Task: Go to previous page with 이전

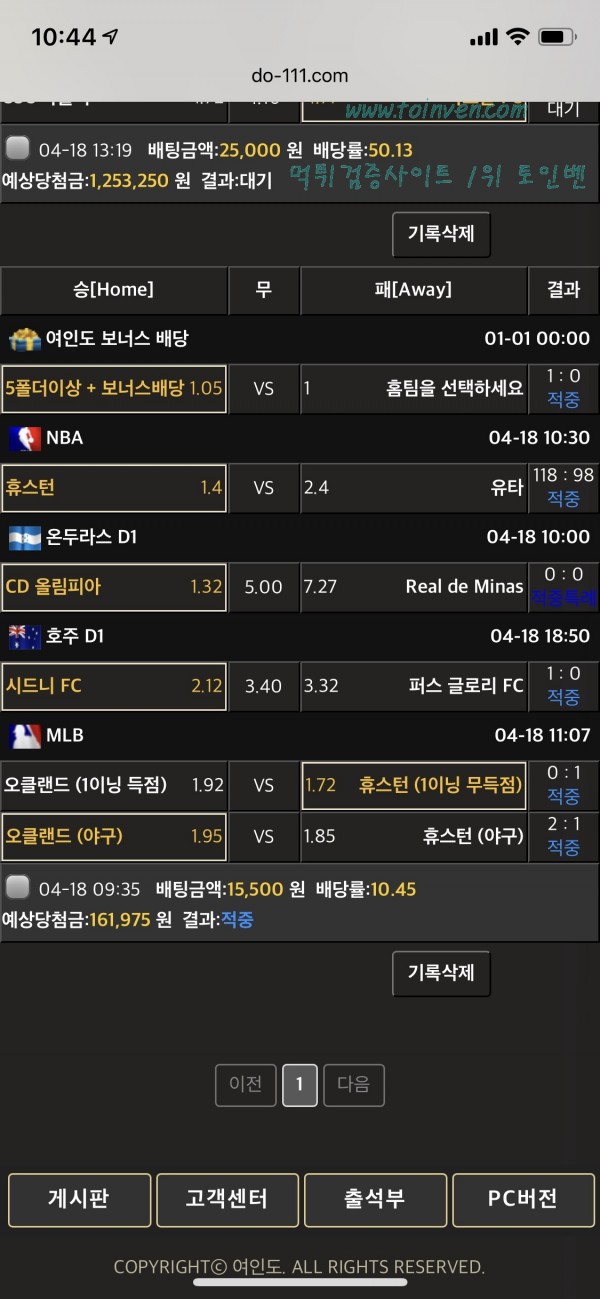Action: pos(246,1085)
